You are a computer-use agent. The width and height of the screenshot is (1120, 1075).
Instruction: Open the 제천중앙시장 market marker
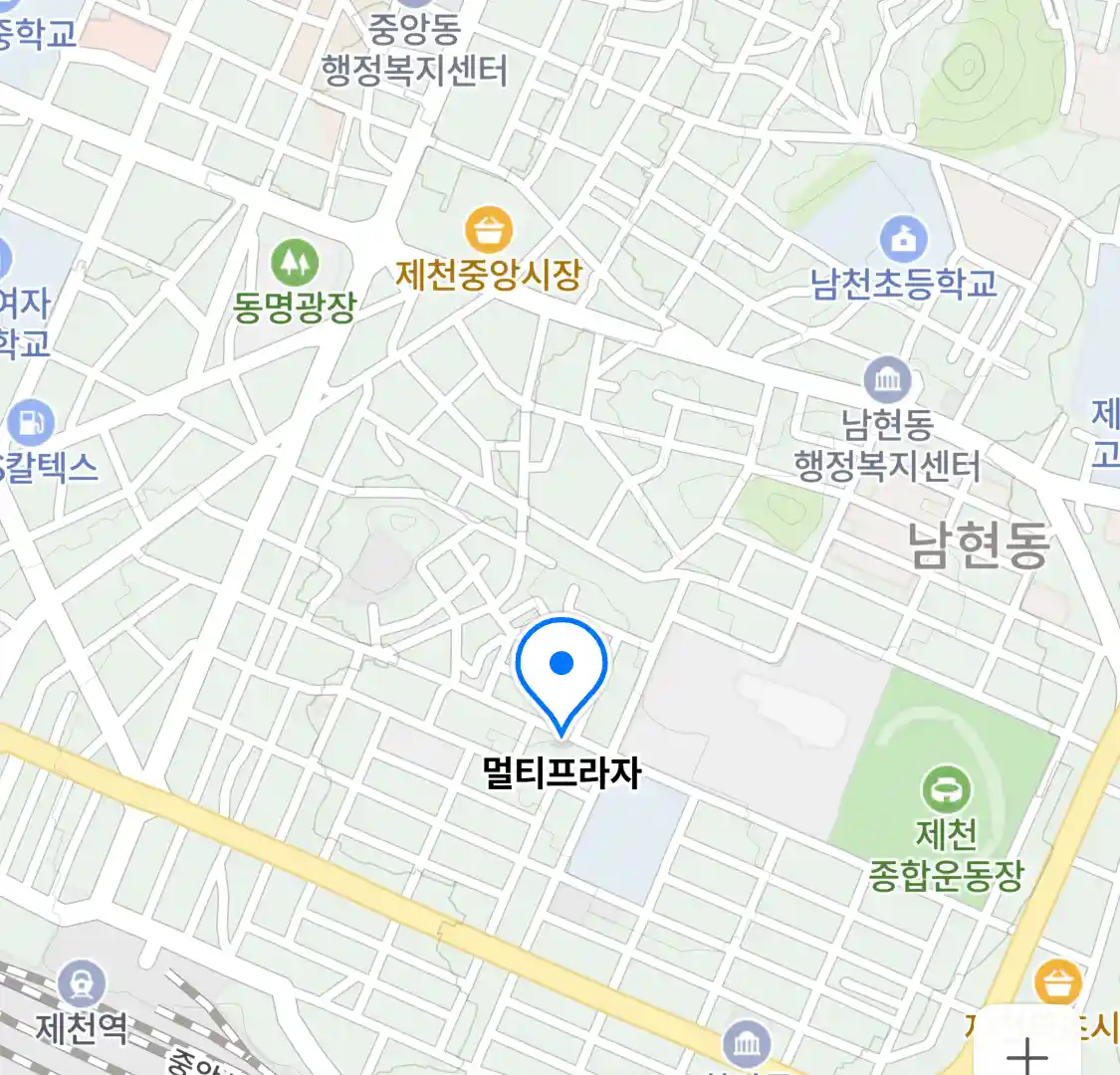coord(488,232)
